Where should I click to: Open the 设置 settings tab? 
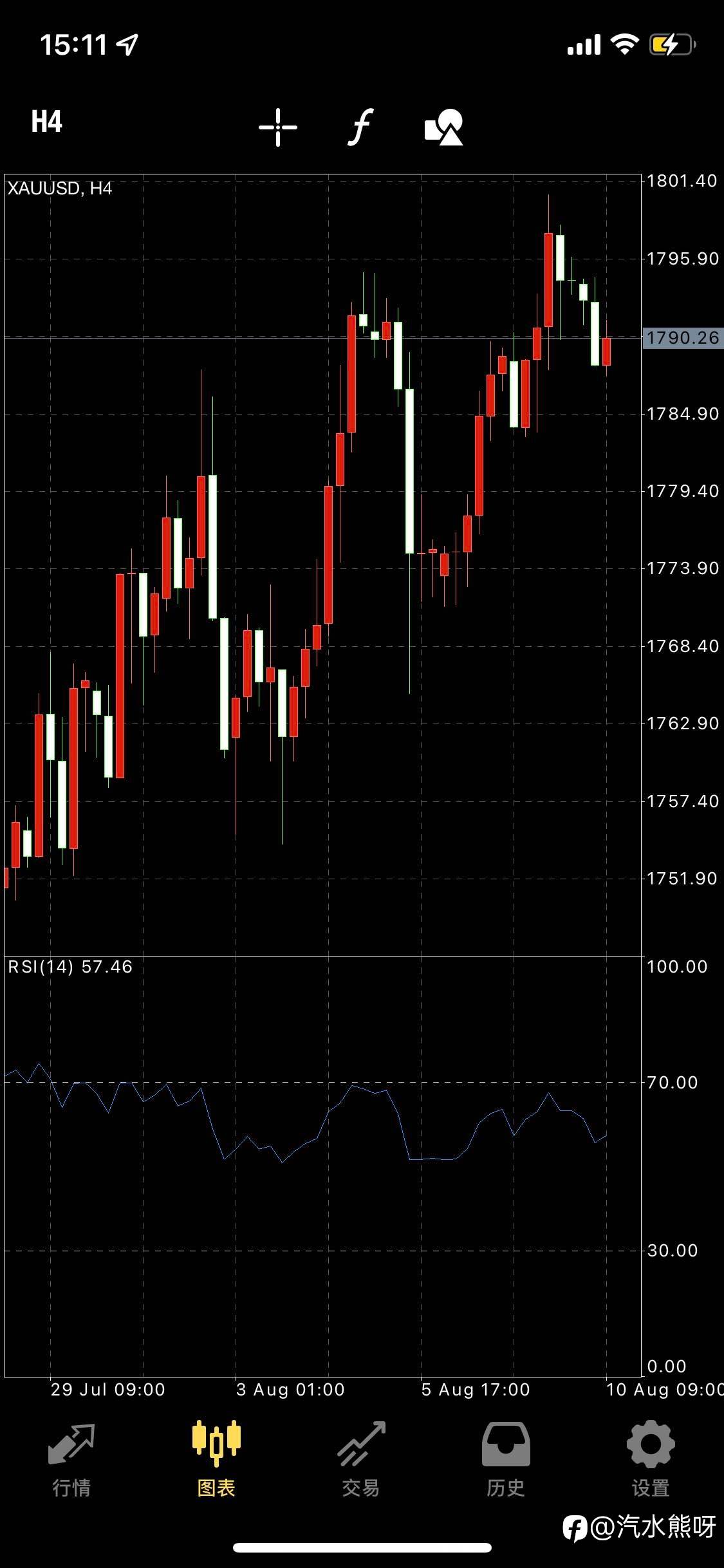coord(651,1460)
